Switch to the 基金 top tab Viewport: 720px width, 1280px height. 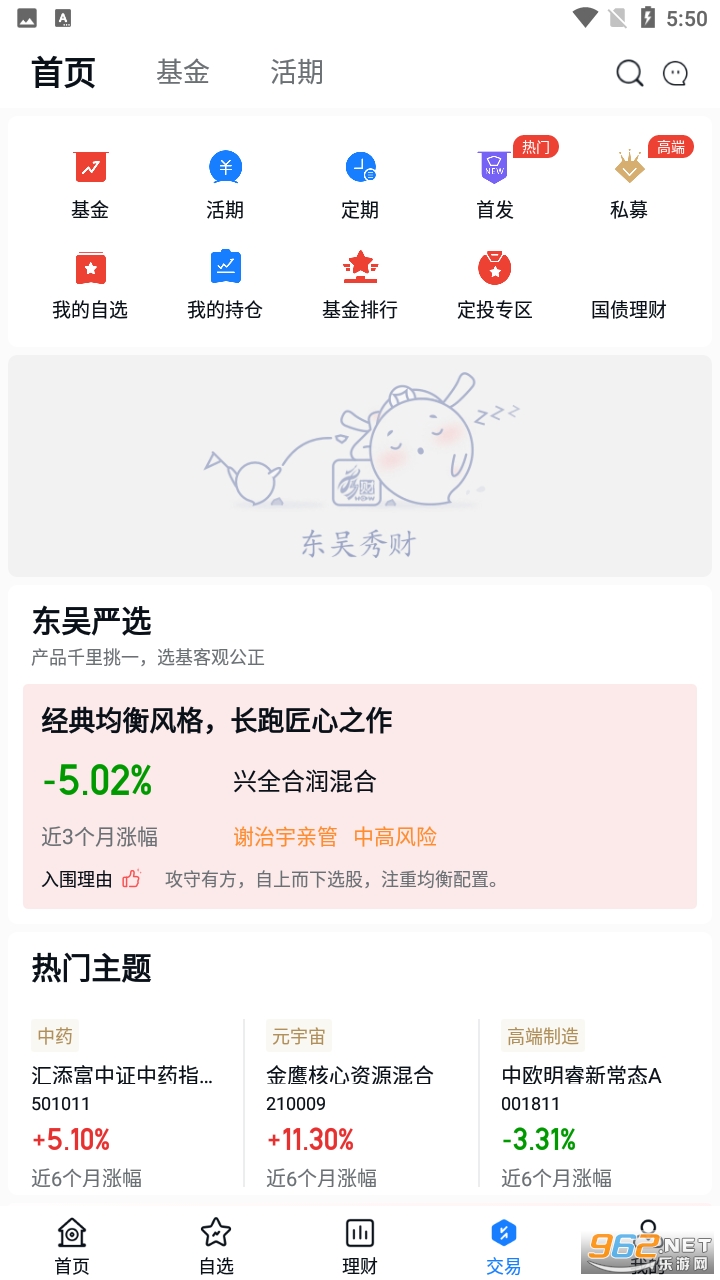click(x=183, y=72)
